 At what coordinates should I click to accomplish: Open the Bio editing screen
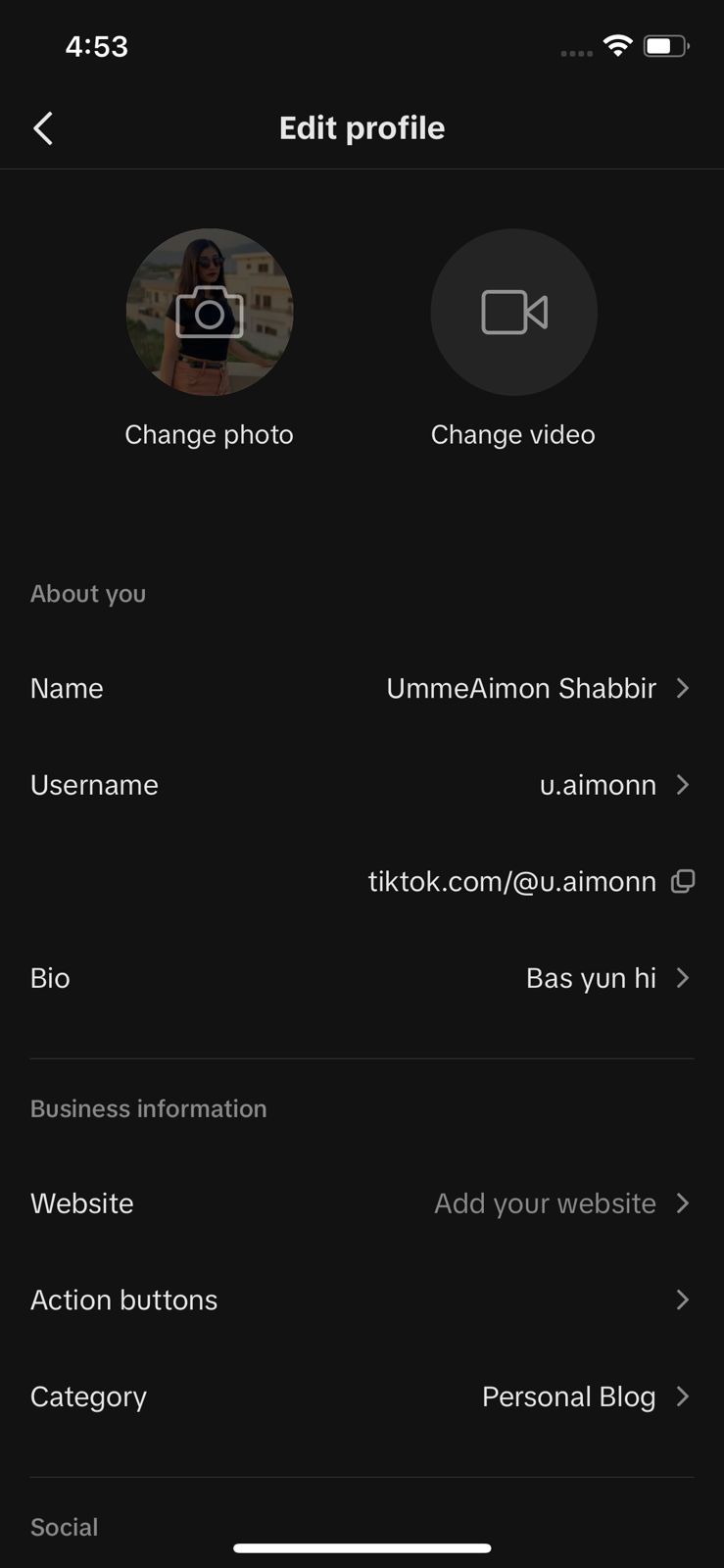[683, 978]
